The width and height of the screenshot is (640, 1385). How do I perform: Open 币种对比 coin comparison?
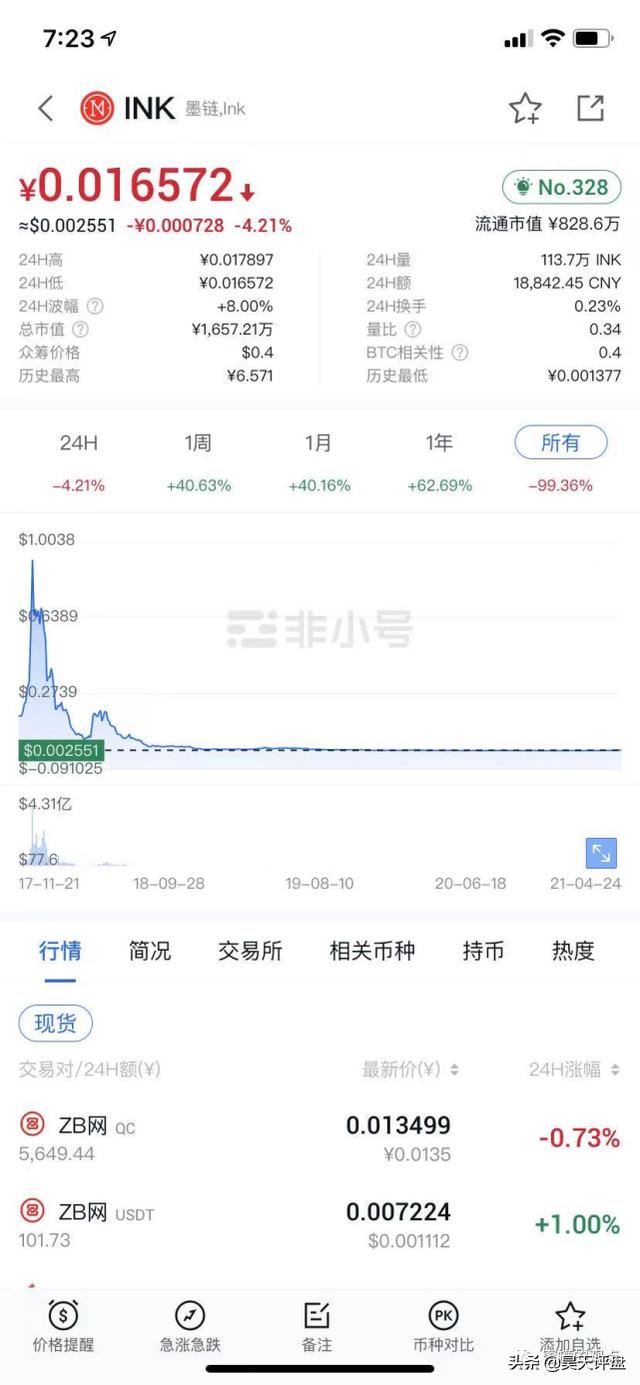(x=443, y=1327)
